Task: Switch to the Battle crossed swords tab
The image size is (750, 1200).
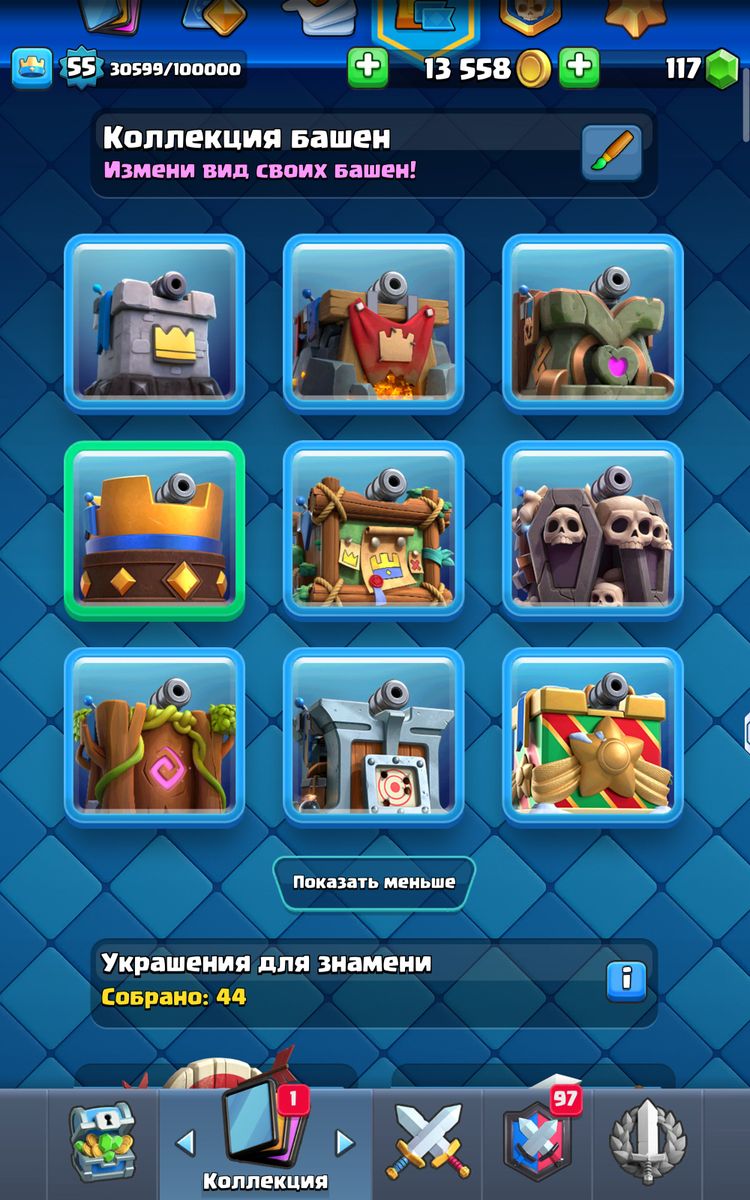Action: tap(427, 1142)
